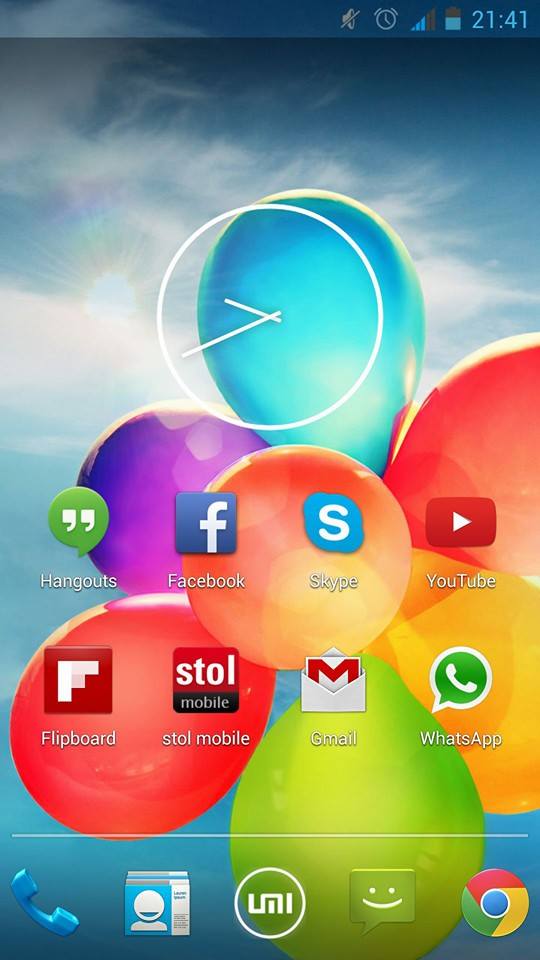The image size is (540, 960).
Task: Tap the analog clock widget
Action: (270, 317)
